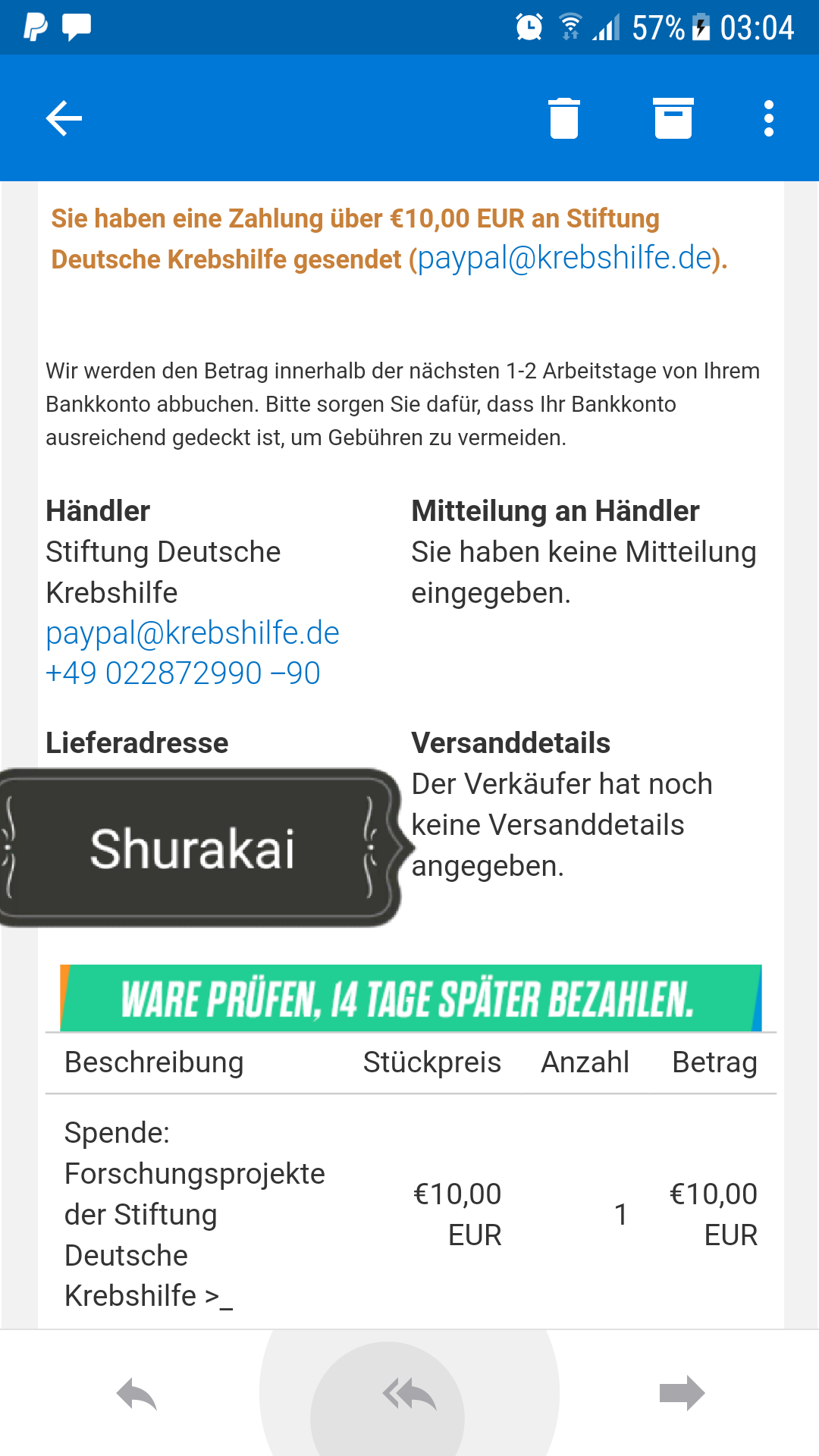Open the Ware prüfen banner
Viewport: 819px width, 1456px height.
410,998
